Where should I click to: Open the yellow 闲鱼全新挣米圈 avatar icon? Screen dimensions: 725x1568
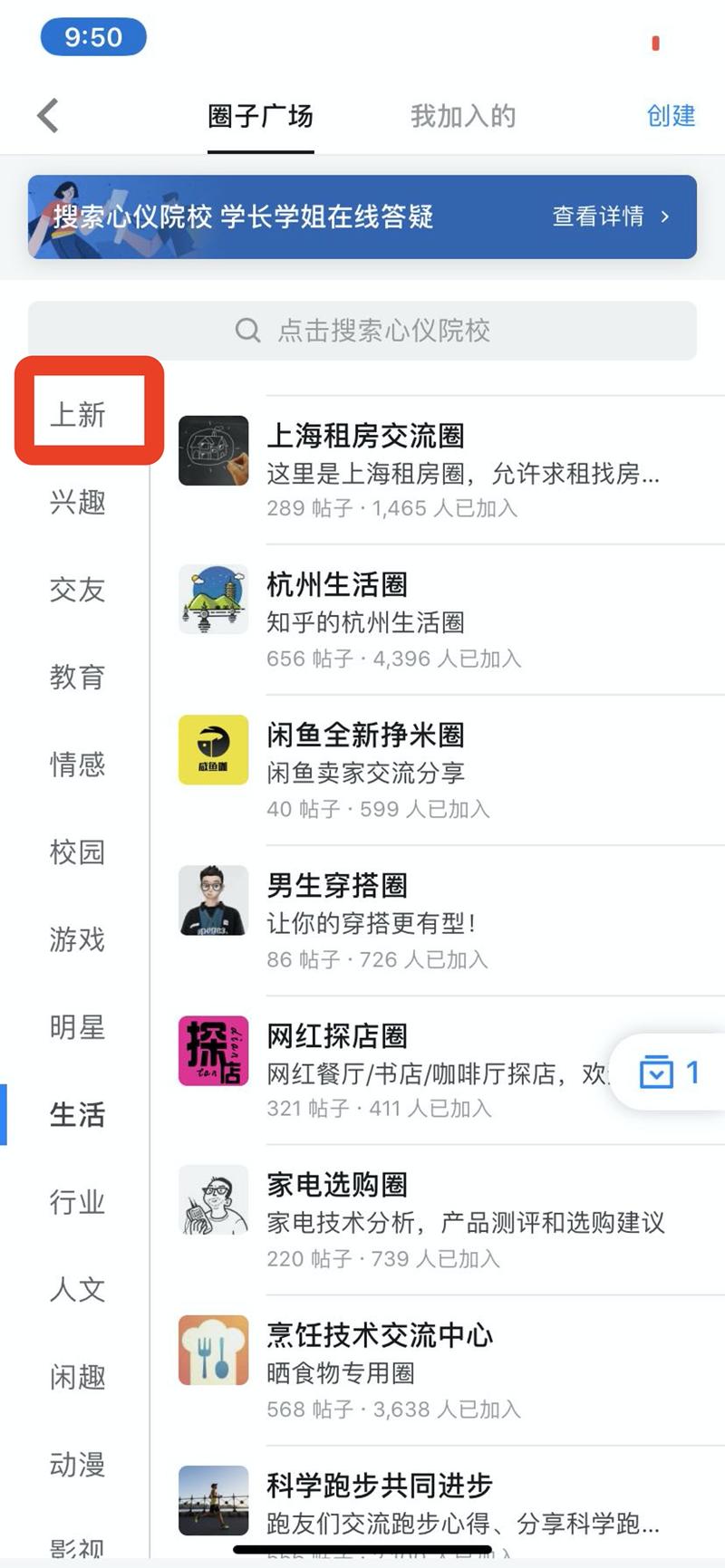pos(213,748)
